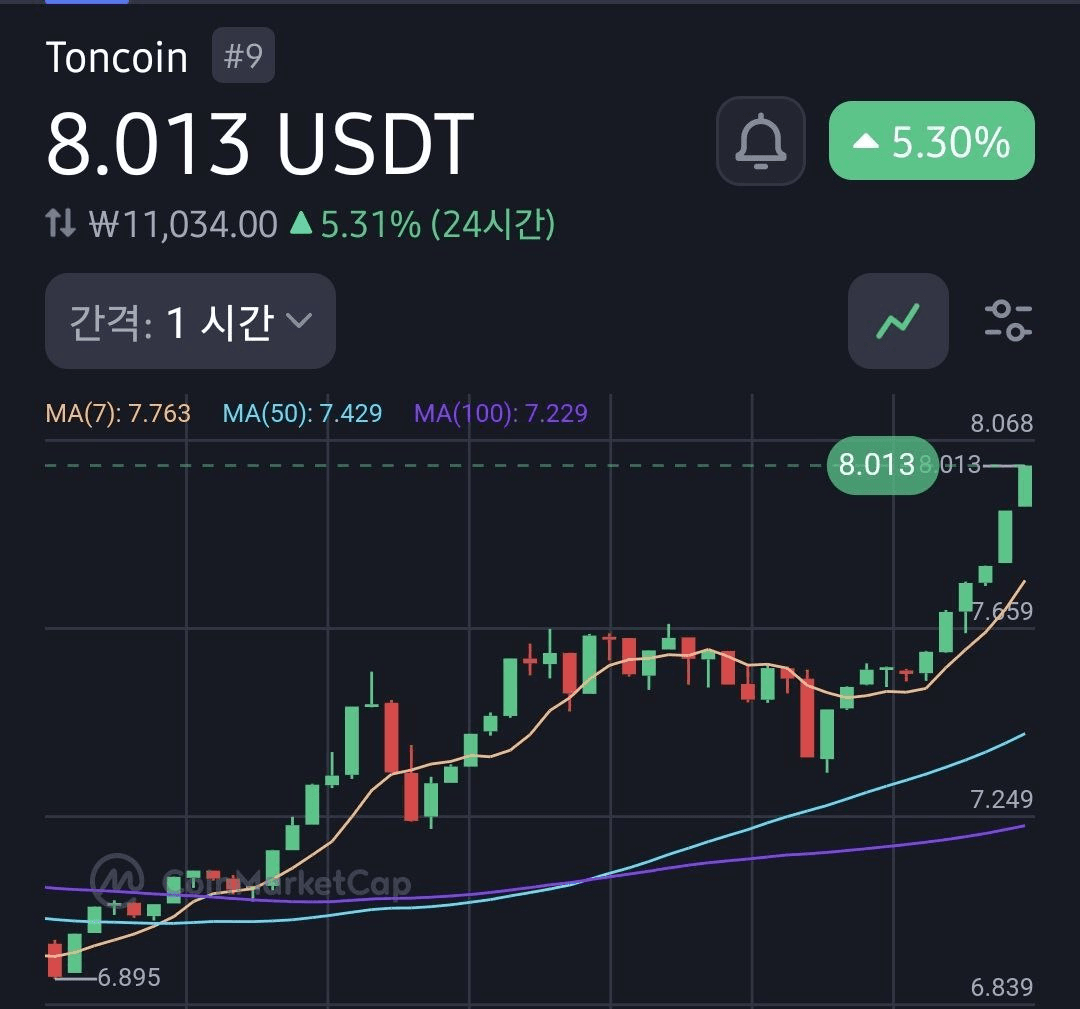The width and height of the screenshot is (1080, 1009).
Task: Open the price alert bell
Action: point(761,141)
